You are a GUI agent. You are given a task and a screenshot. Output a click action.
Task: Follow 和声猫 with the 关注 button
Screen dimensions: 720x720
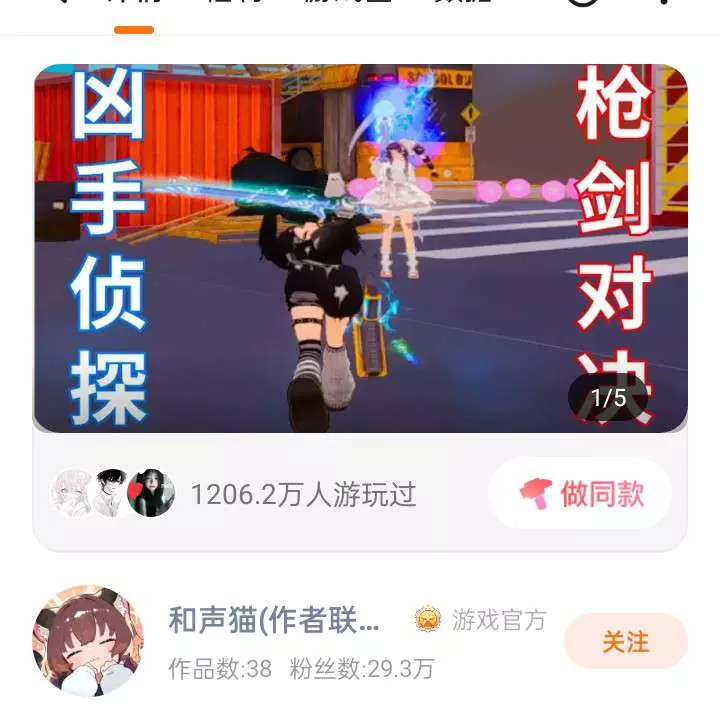click(626, 641)
